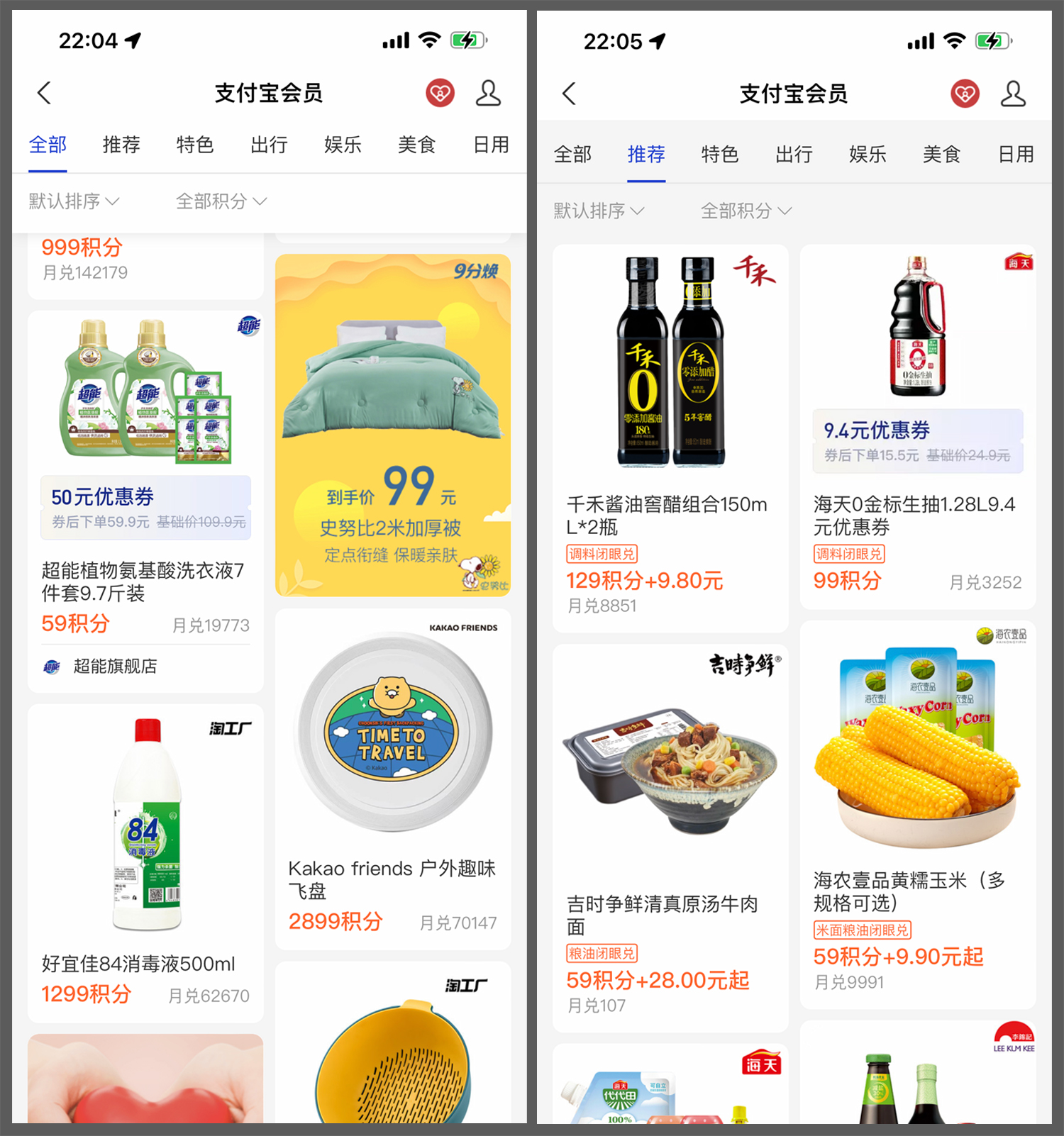
Task: Tap the 50元优惠券 coupon banner
Action: tap(145, 506)
